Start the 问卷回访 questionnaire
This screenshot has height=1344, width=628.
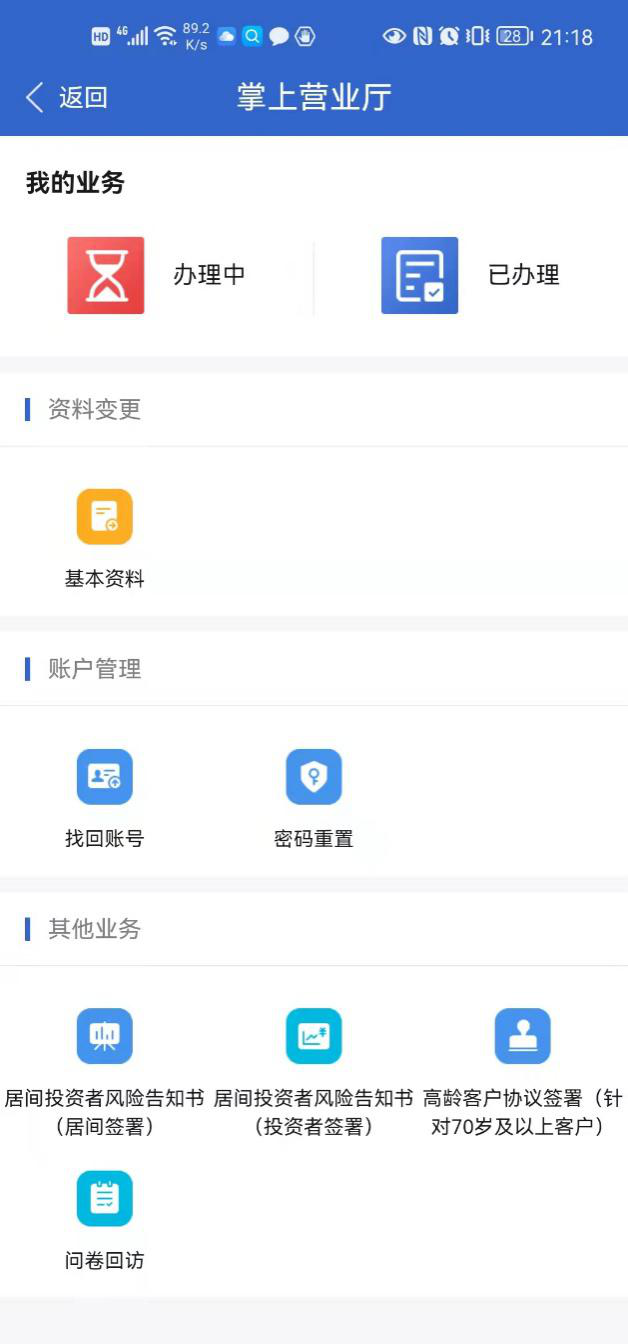tap(105, 1218)
